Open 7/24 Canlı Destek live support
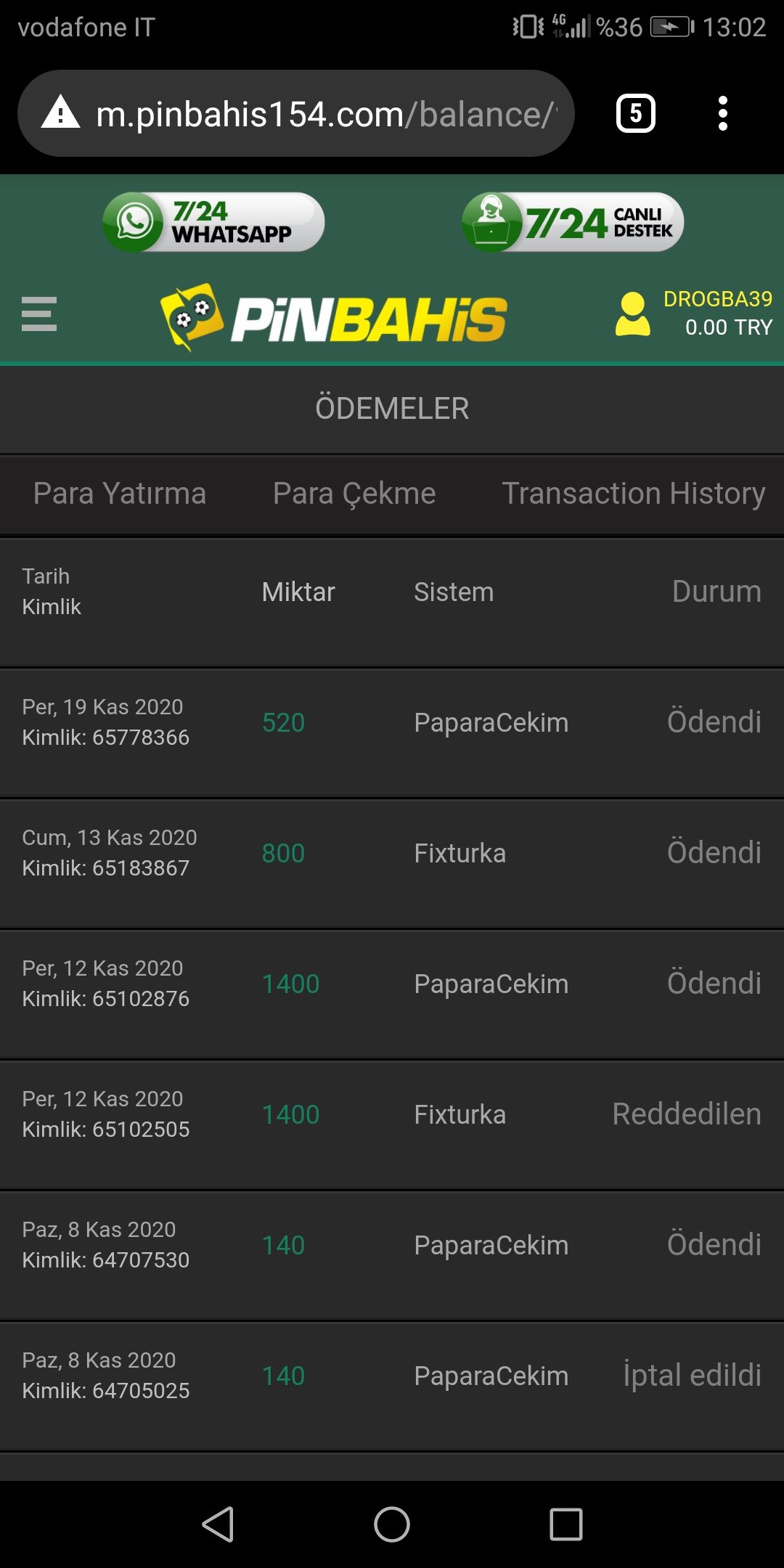The image size is (784, 1568). coord(573,222)
